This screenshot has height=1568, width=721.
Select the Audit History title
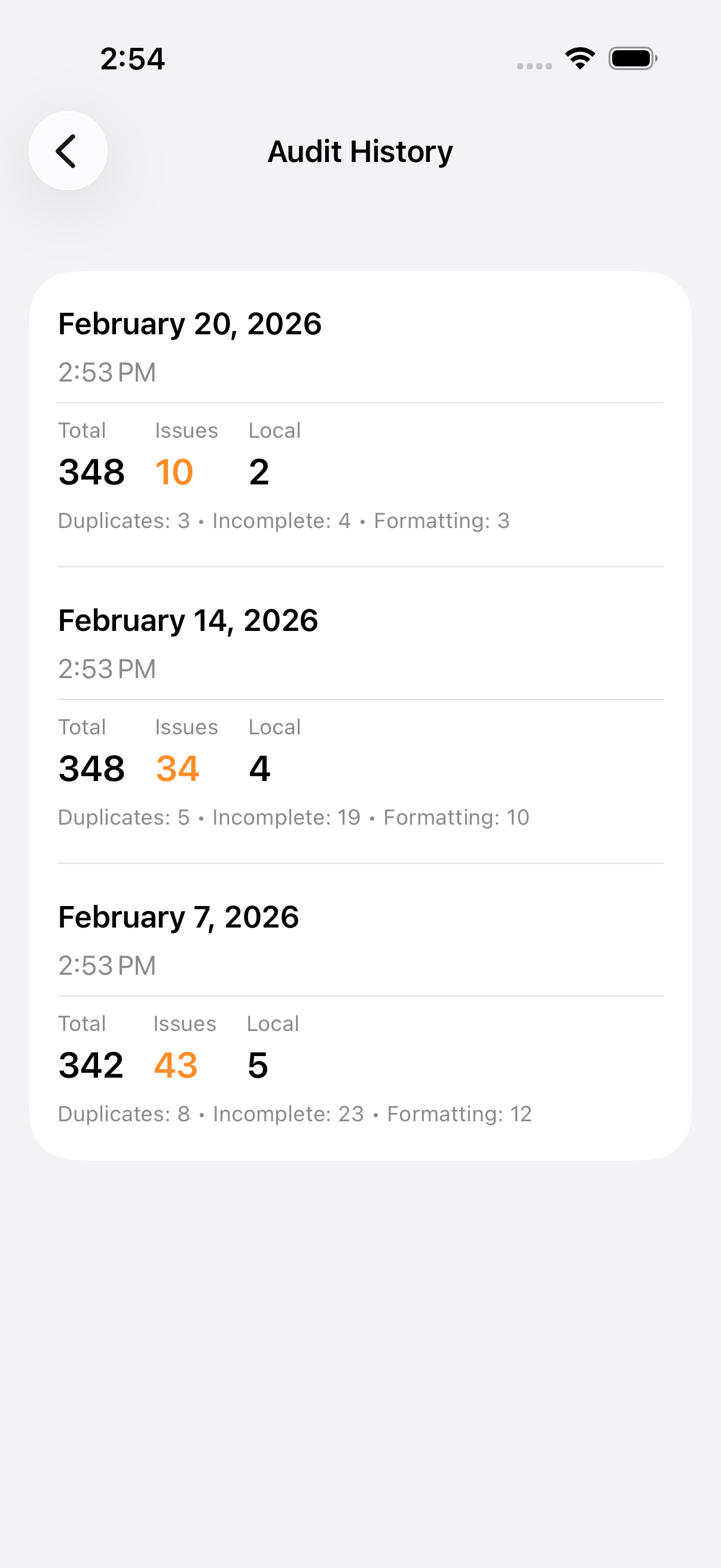coord(359,151)
